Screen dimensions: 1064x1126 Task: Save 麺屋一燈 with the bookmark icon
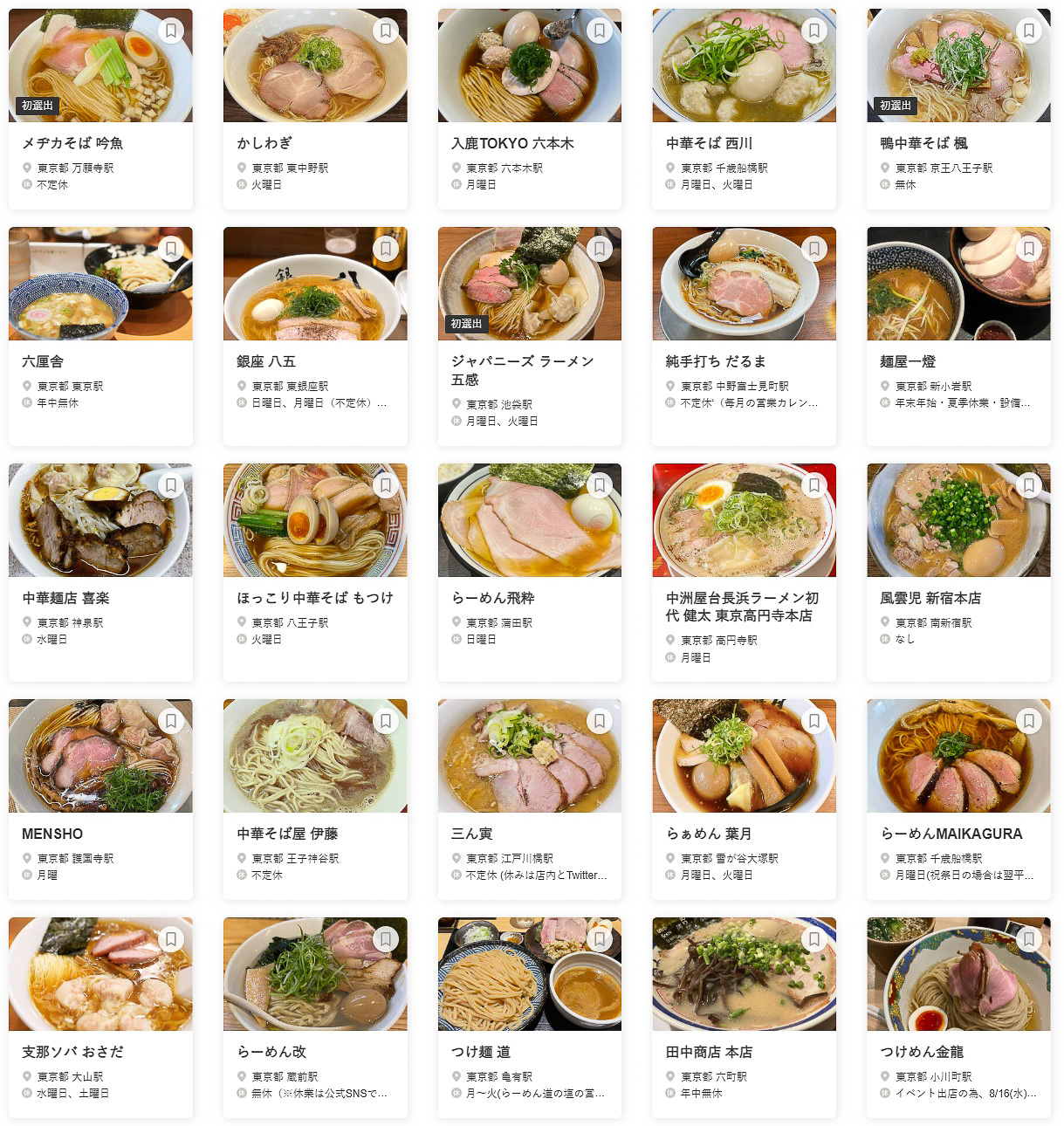click(x=1029, y=248)
